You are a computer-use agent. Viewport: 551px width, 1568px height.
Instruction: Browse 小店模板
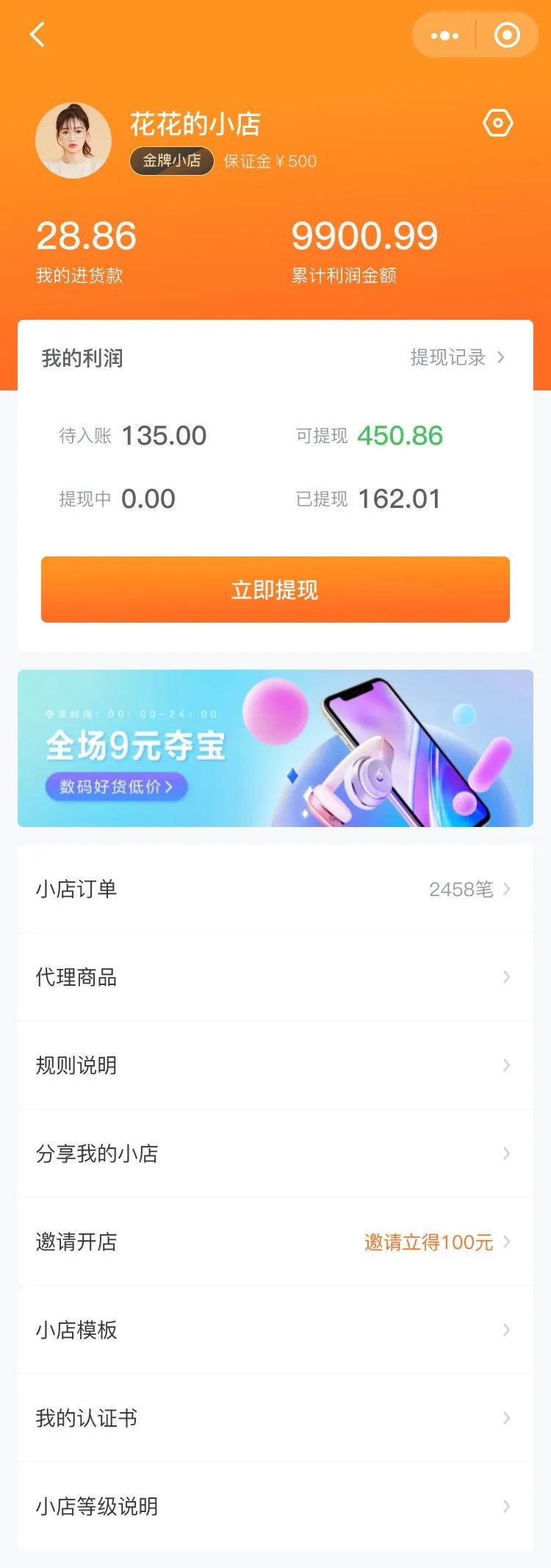(x=275, y=1330)
